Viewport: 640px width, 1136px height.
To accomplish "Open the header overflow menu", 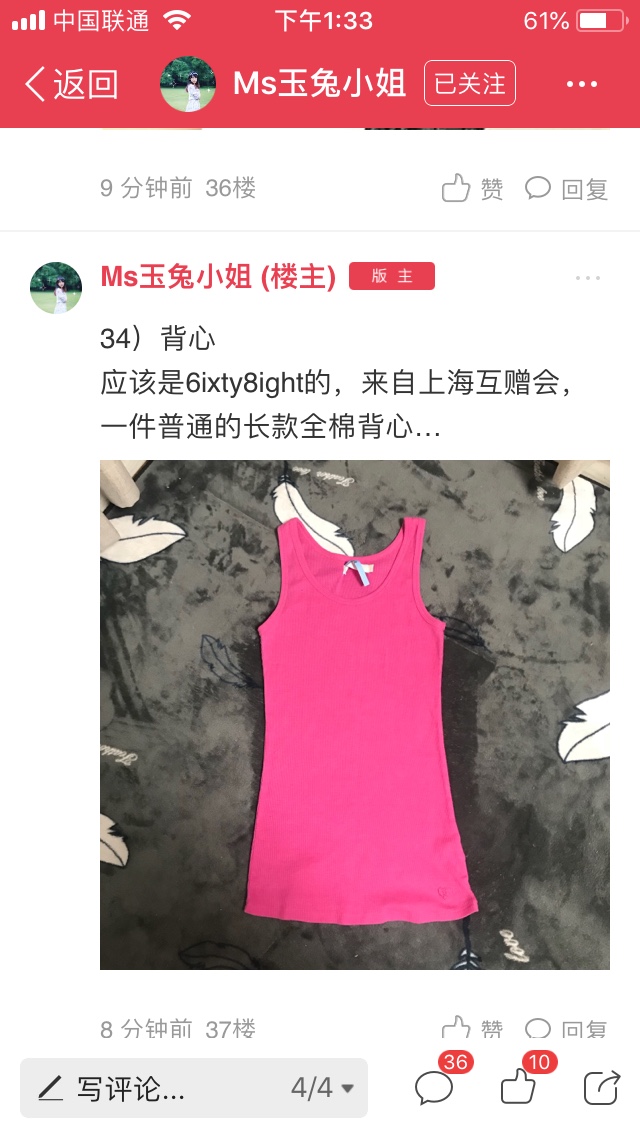I will click(x=582, y=84).
